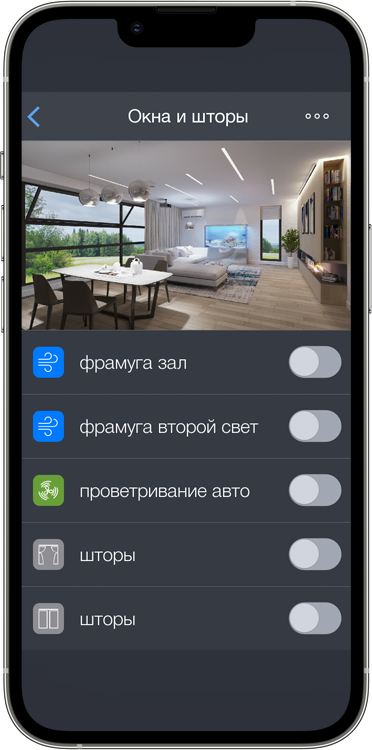Viewport: 372px width, 750px height.
Task: Toggle the шторы switch with the panel icon
Action: click(315, 618)
